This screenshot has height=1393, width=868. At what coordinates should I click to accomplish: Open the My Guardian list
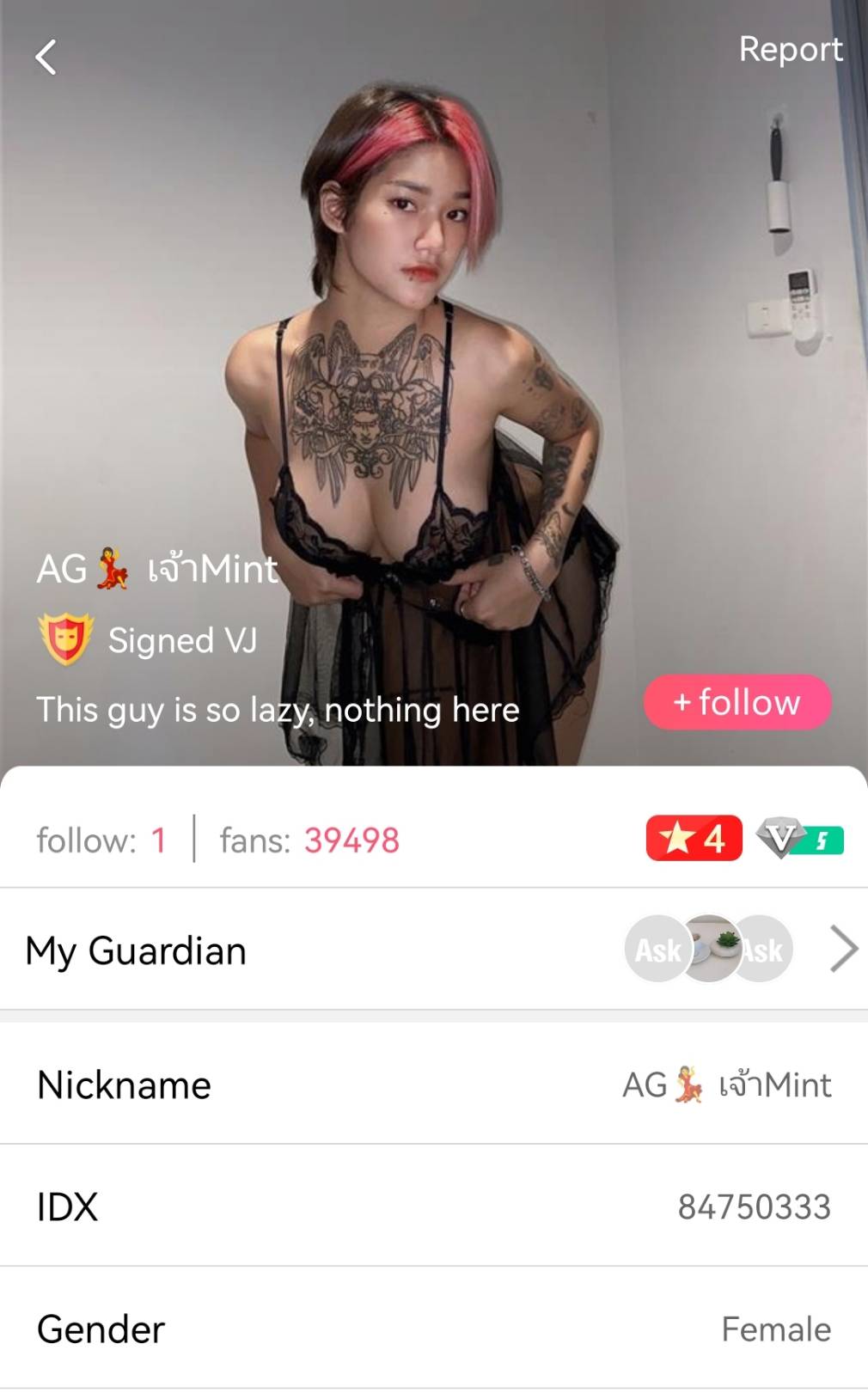tap(842, 950)
